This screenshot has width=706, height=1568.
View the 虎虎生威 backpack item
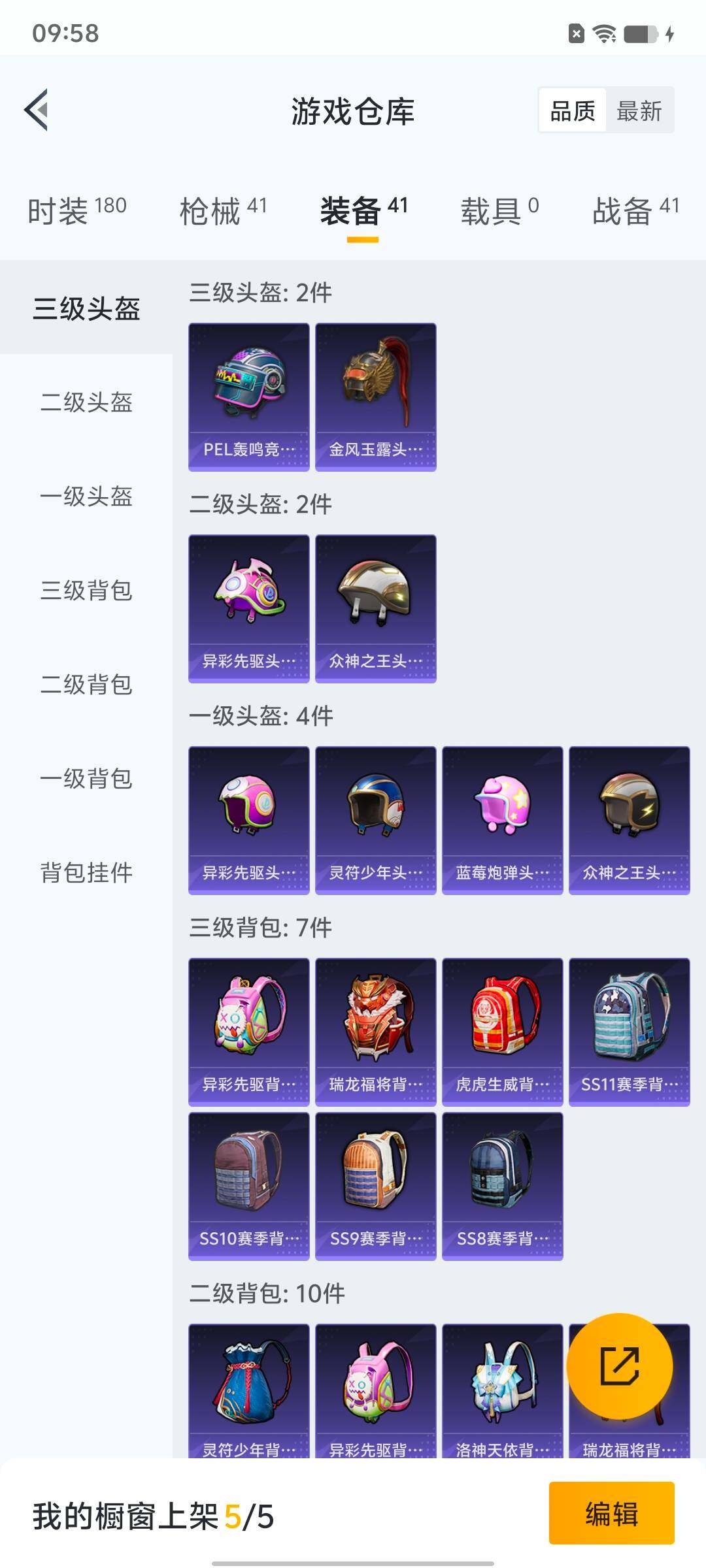pyautogui.click(x=502, y=1032)
